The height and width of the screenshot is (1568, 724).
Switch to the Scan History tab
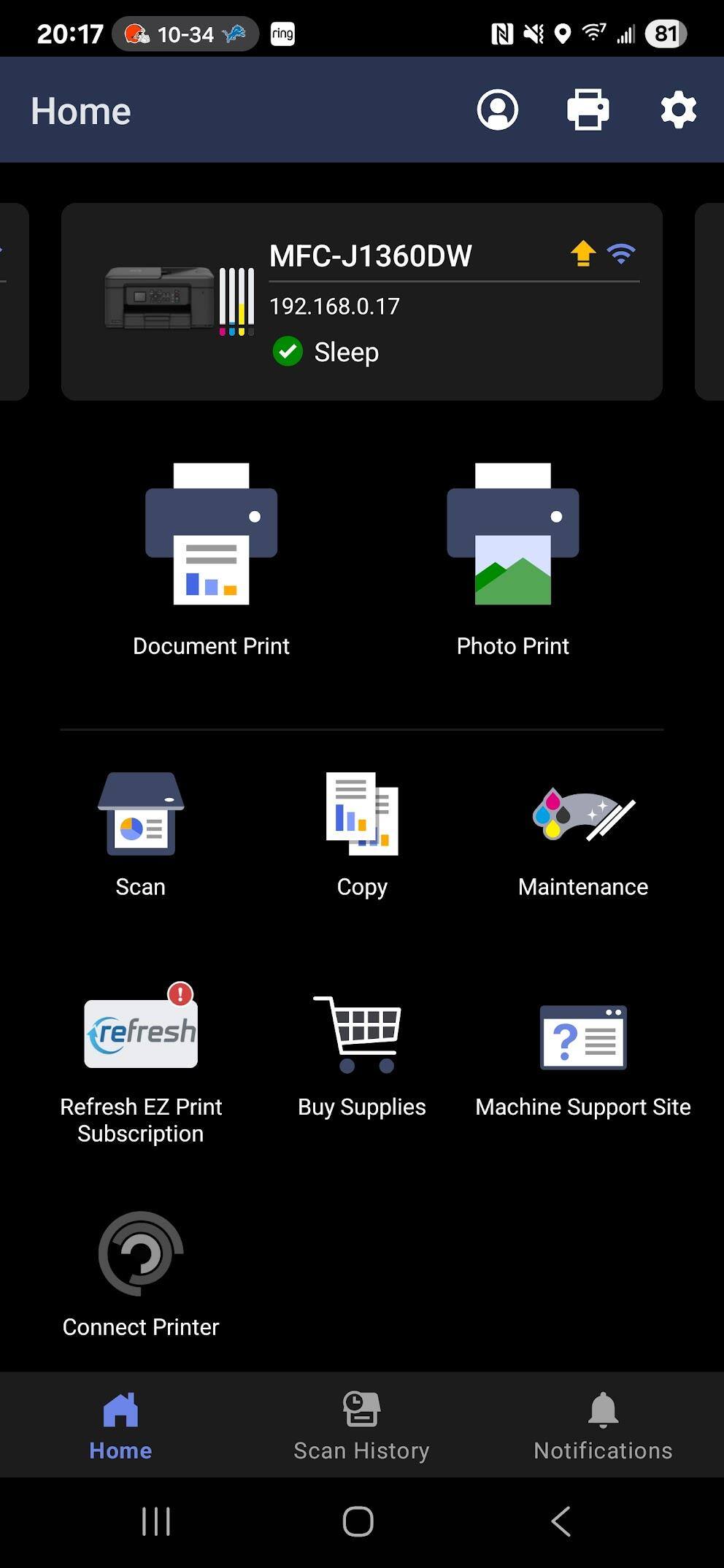point(361,1425)
